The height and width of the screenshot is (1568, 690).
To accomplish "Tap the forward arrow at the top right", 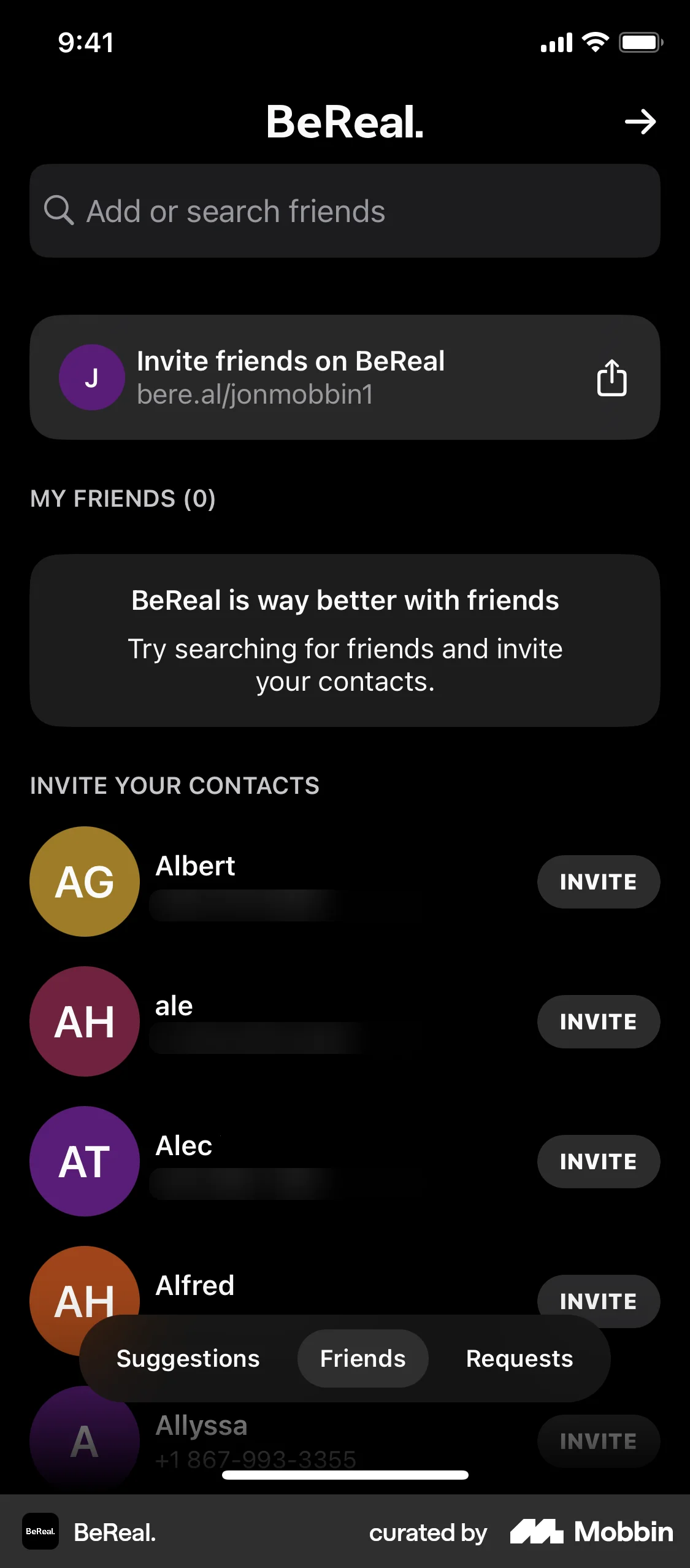I will pyautogui.click(x=640, y=121).
